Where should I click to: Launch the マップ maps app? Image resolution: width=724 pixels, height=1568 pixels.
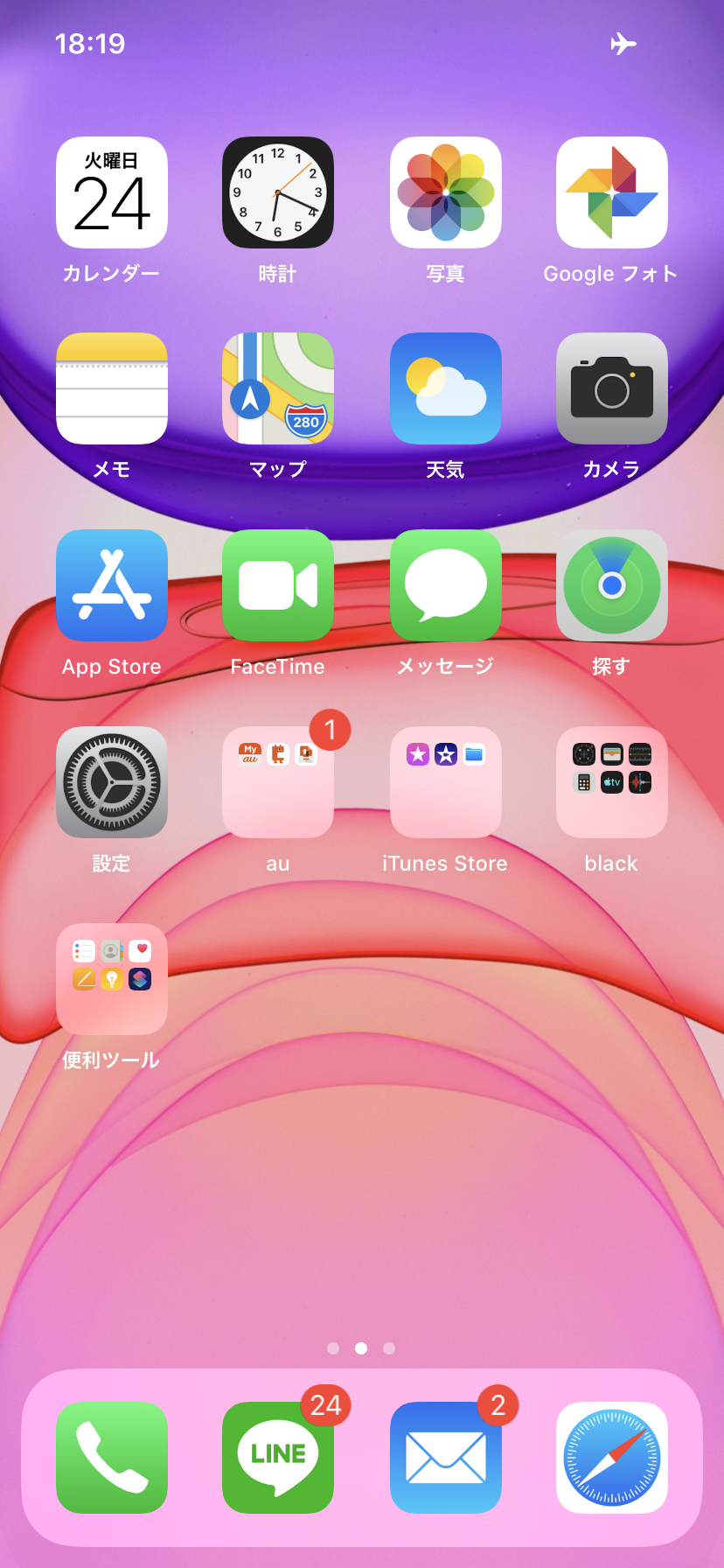(x=278, y=388)
